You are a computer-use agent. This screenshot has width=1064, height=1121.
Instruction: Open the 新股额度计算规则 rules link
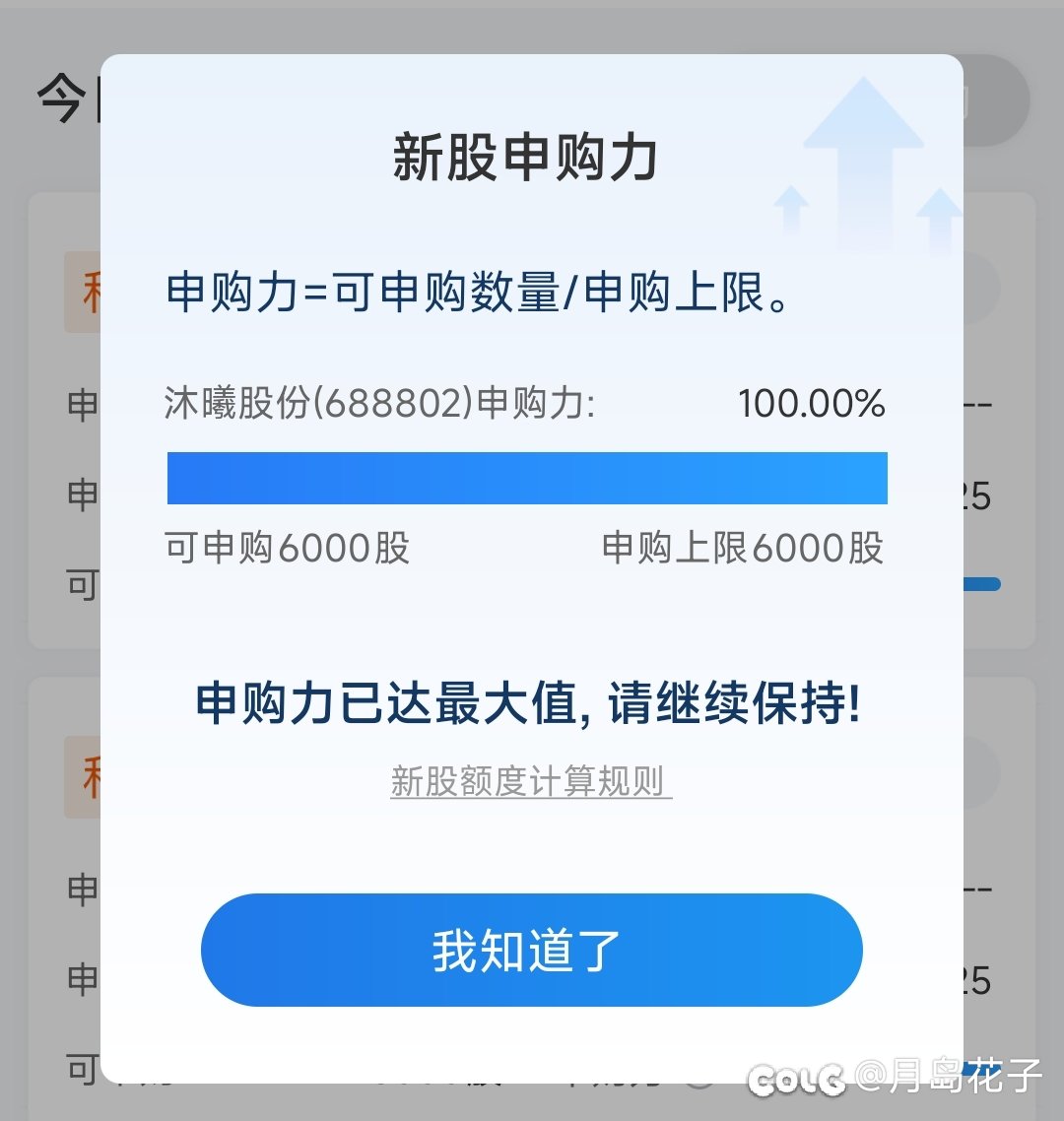click(x=529, y=779)
